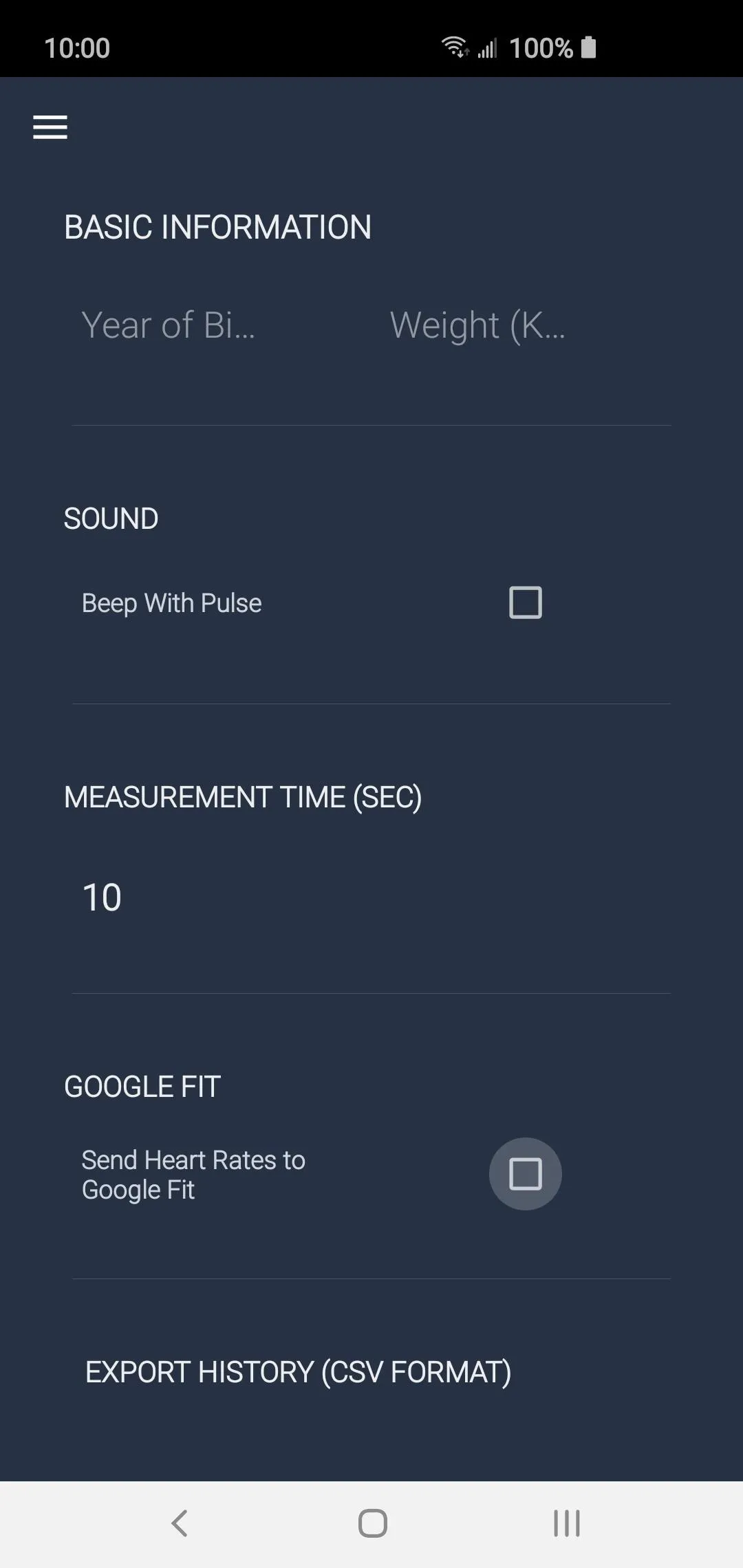Open recent apps from navigation bar
This screenshot has height=1568, width=743.
(x=566, y=1523)
